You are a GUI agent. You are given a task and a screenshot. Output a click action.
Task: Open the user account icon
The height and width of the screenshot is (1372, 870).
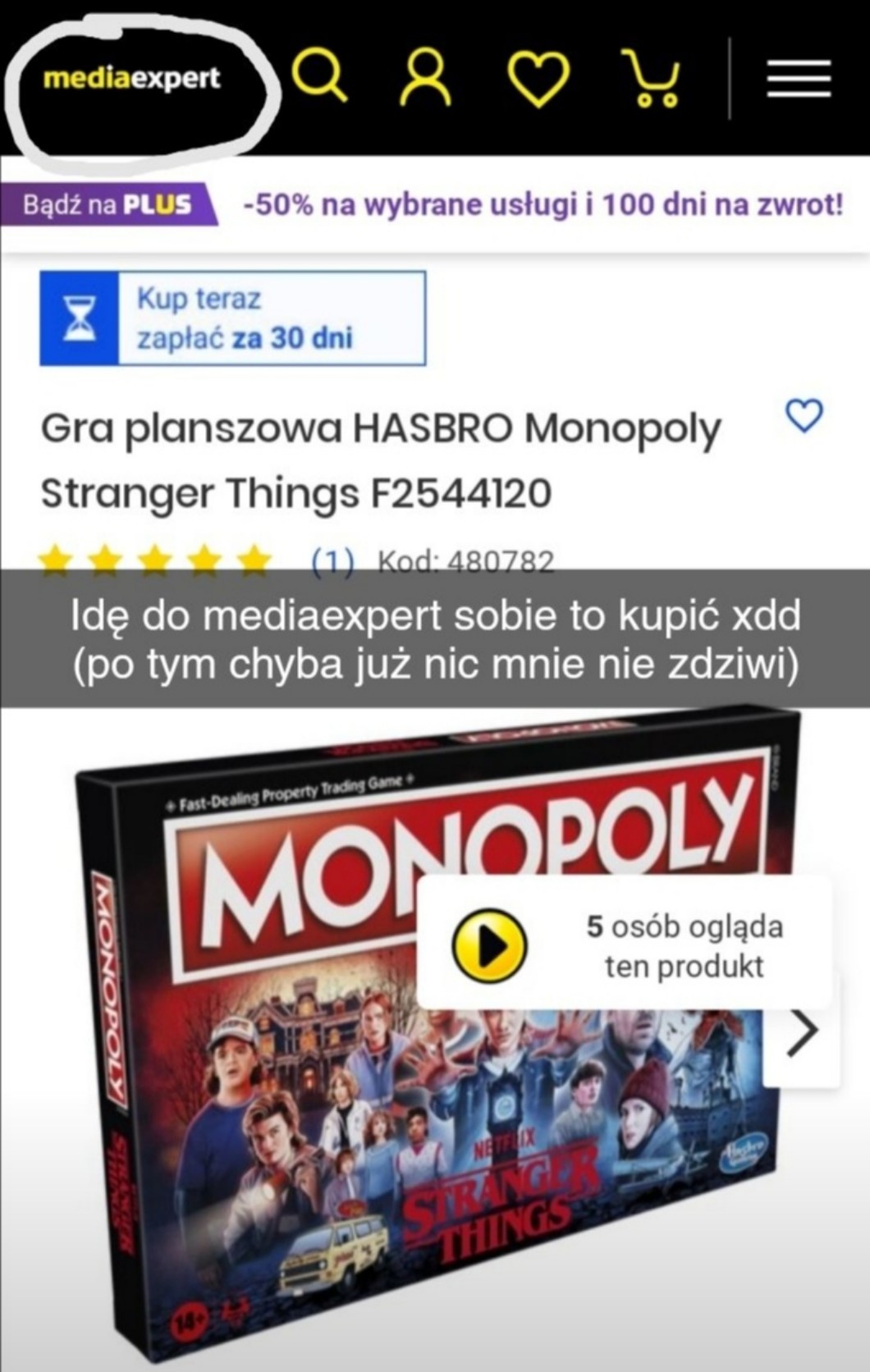(425, 79)
